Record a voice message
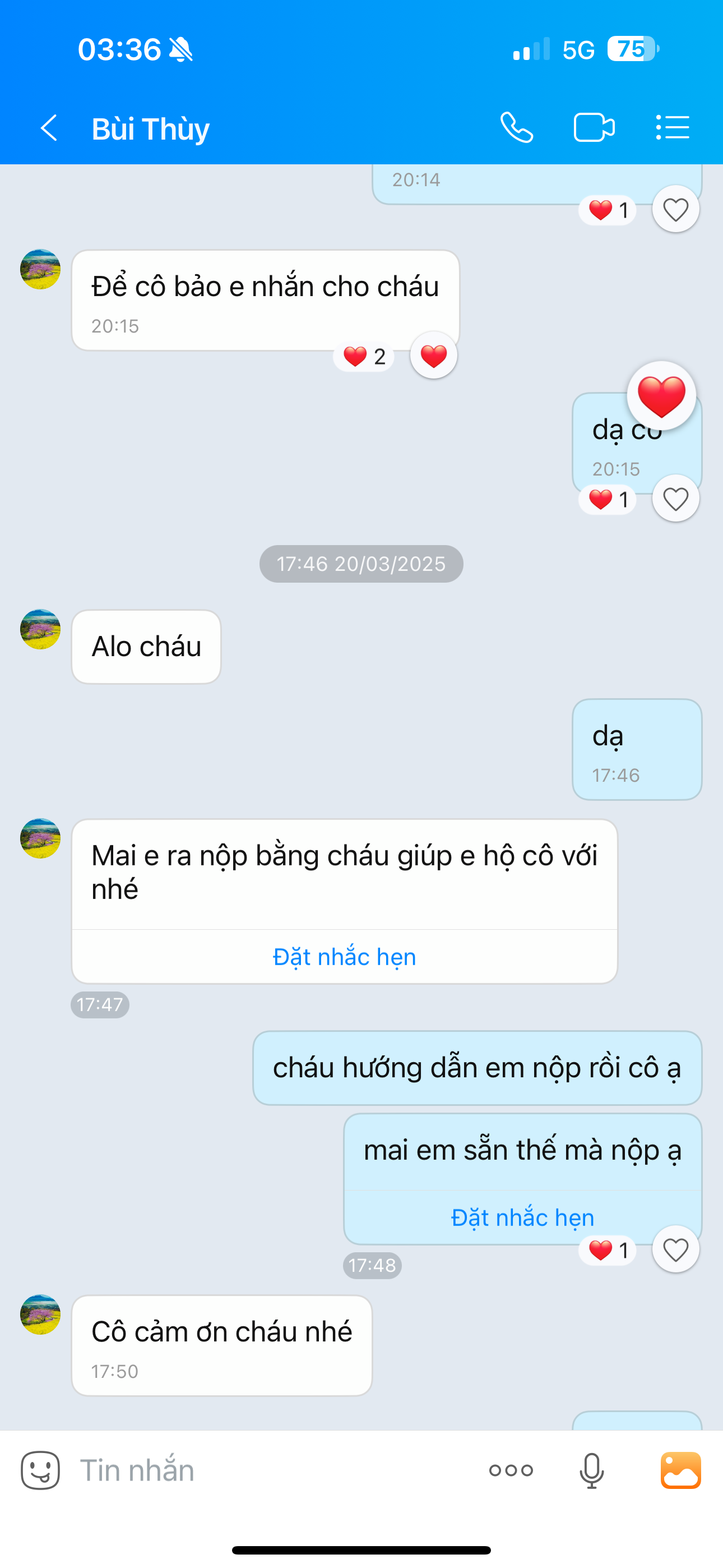Viewport: 723px width, 1568px height. (591, 1470)
